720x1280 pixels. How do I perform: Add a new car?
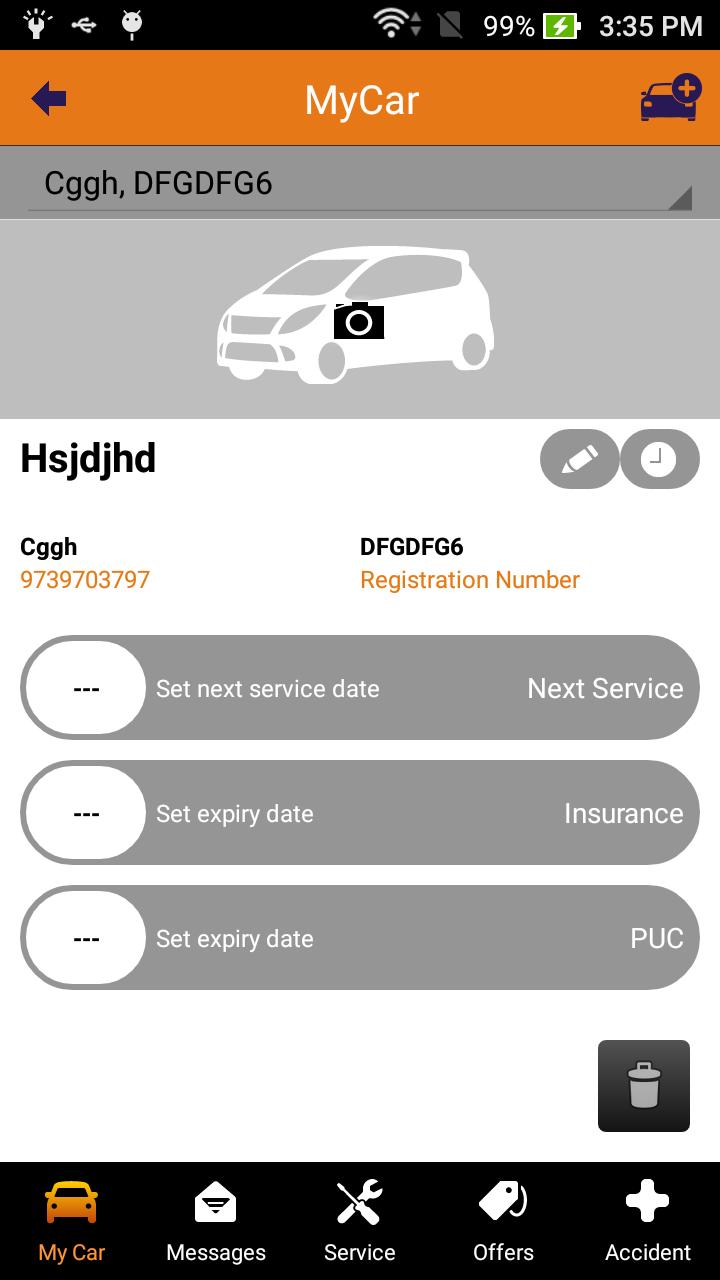[x=670, y=98]
